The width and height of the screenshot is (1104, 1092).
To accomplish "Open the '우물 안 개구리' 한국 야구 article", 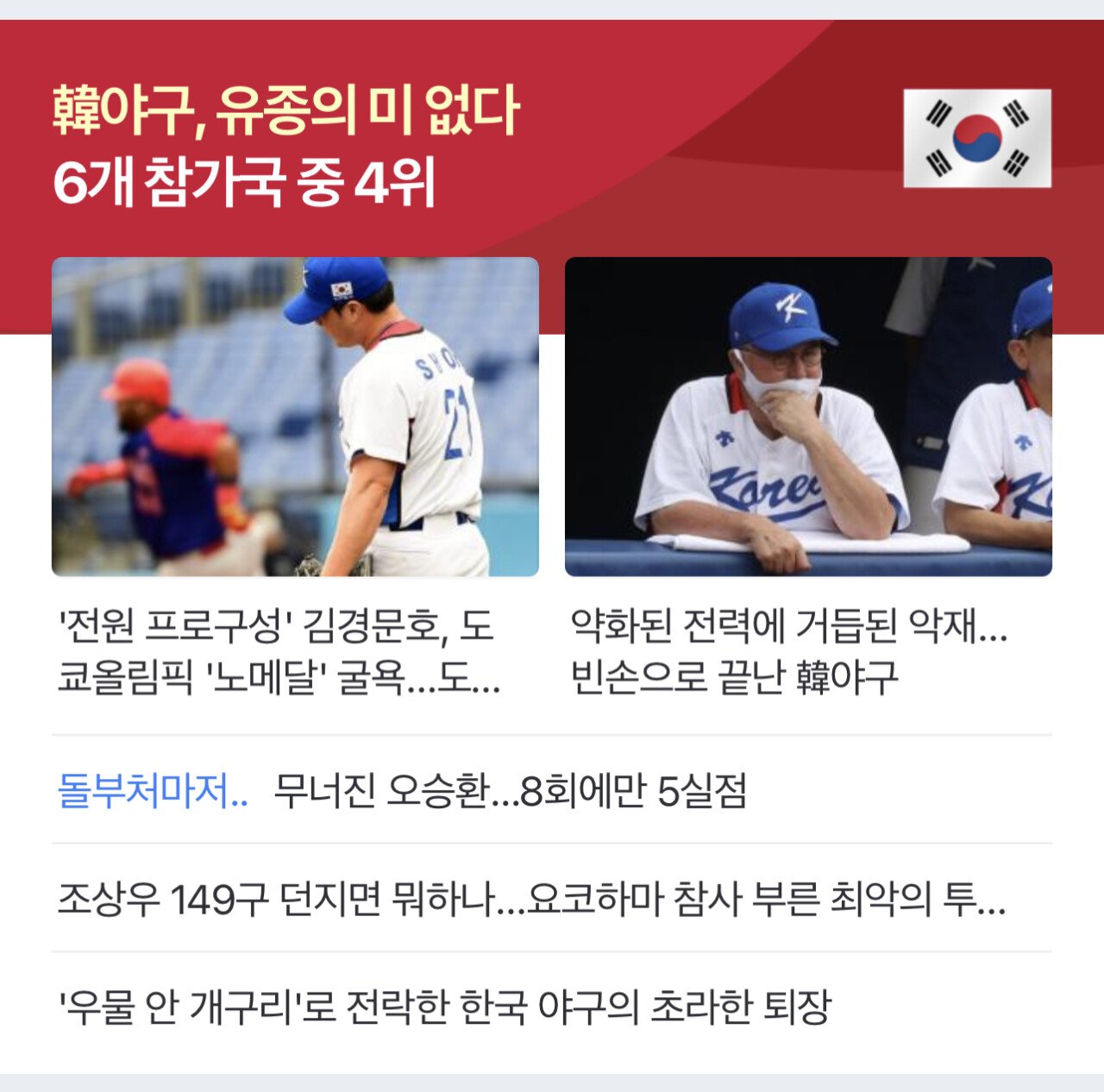I will coord(444,1007).
